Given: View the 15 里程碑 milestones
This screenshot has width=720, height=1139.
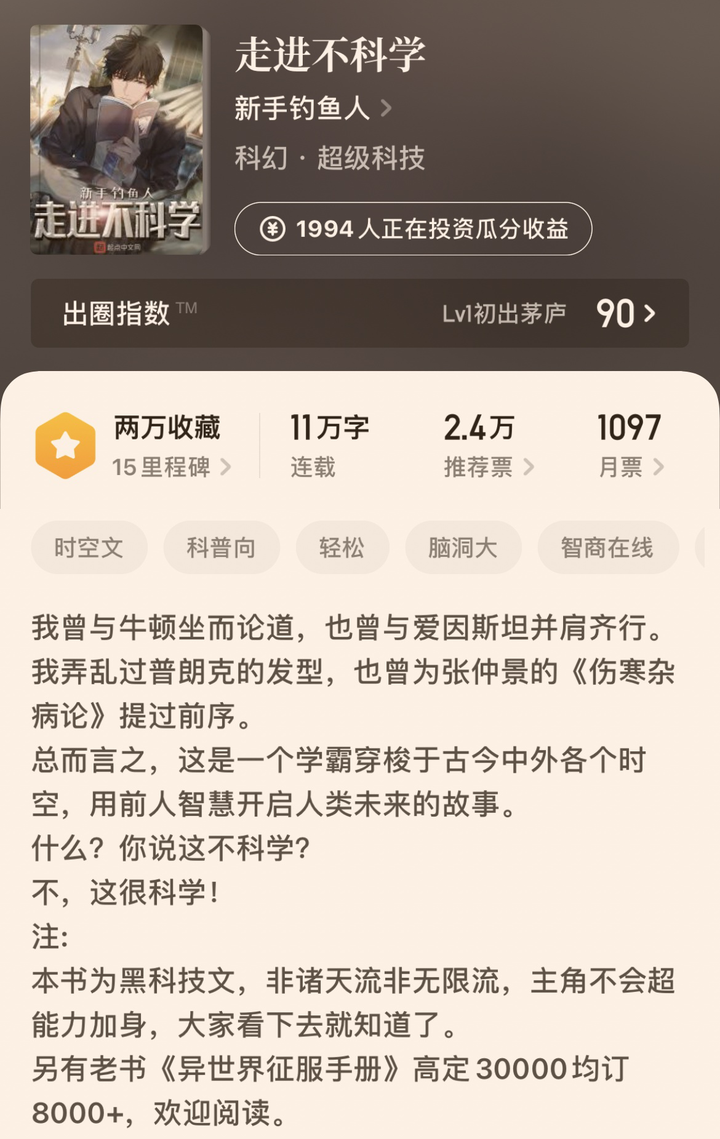Looking at the screenshot, I should pos(170,467).
